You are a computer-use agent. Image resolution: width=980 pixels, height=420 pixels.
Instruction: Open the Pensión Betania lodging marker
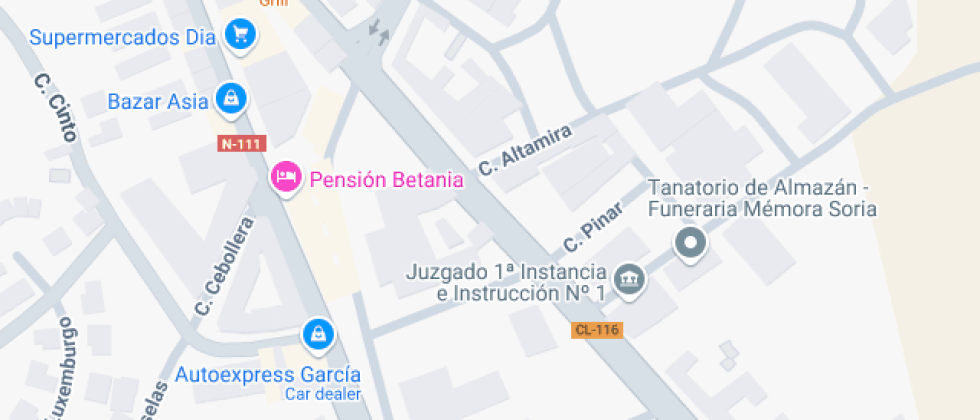click(286, 178)
